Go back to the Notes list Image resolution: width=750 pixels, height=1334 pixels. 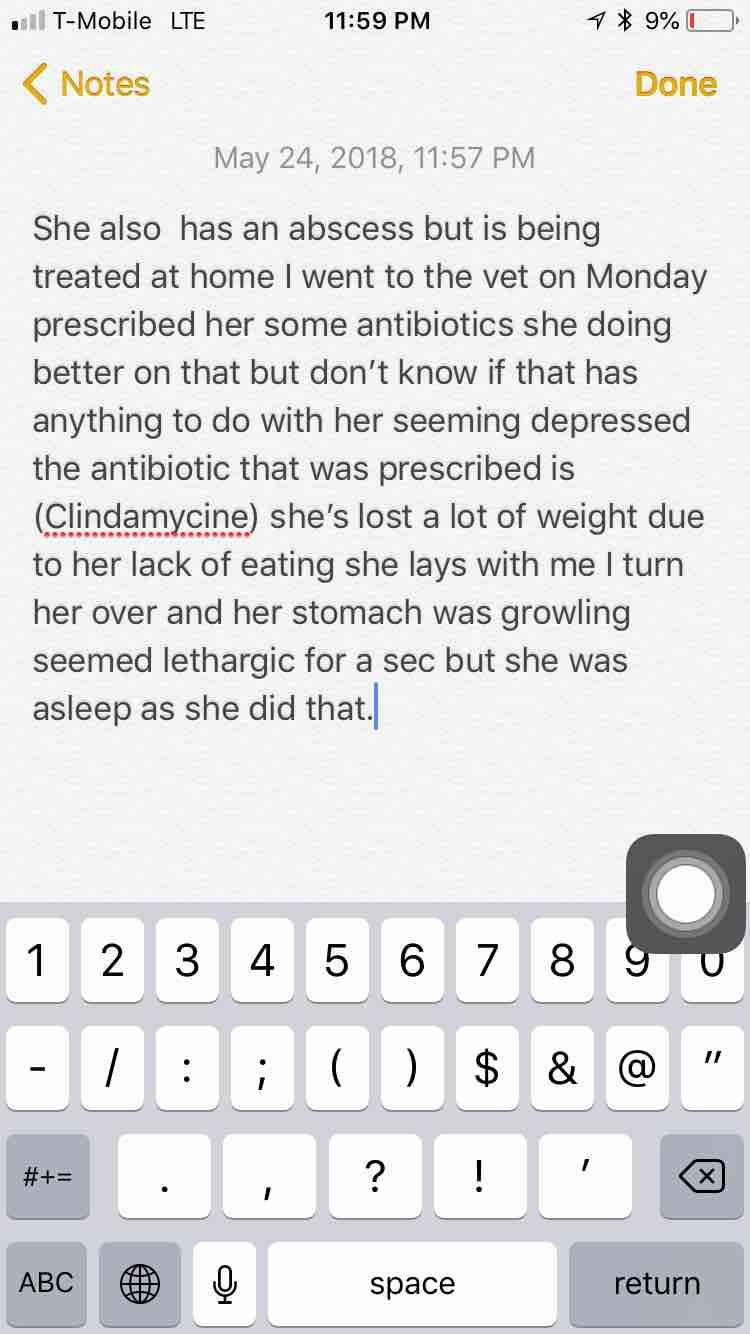pos(87,84)
